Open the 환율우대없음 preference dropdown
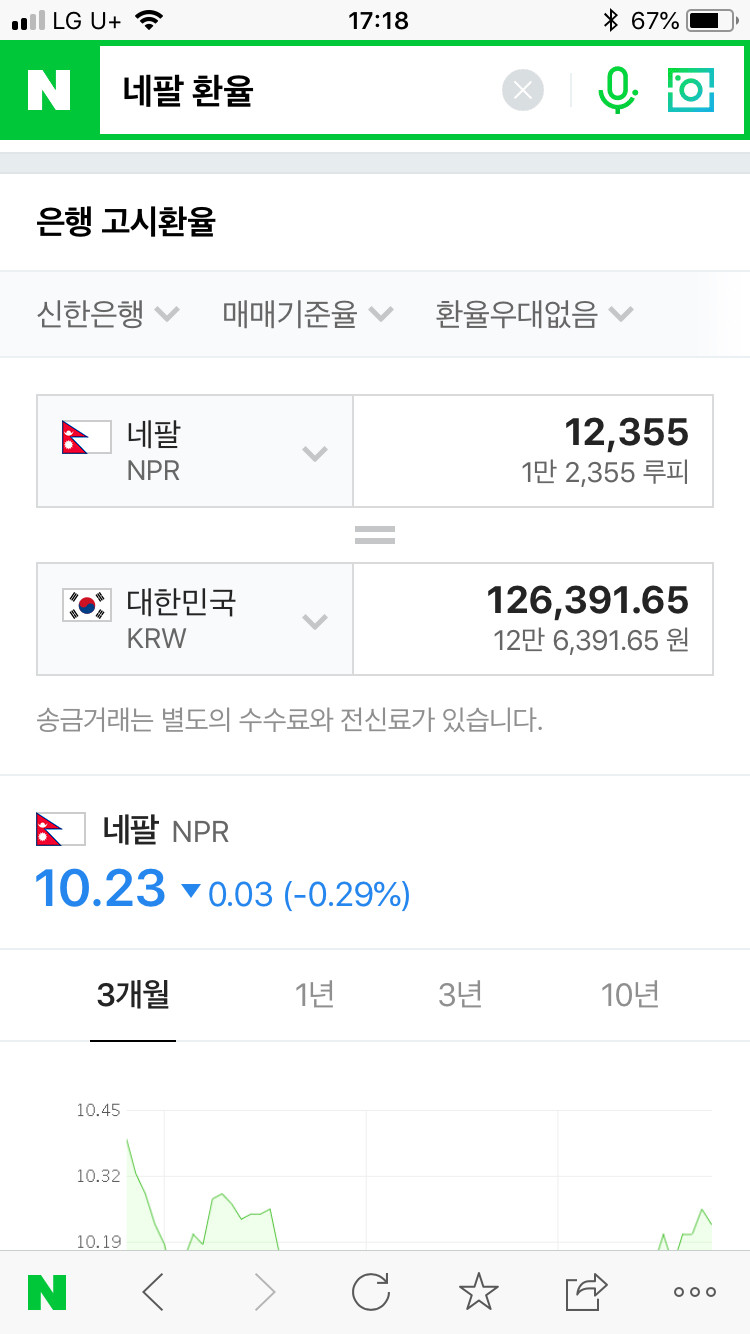This screenshot has height=1334, width=750. tap(530, 313)
